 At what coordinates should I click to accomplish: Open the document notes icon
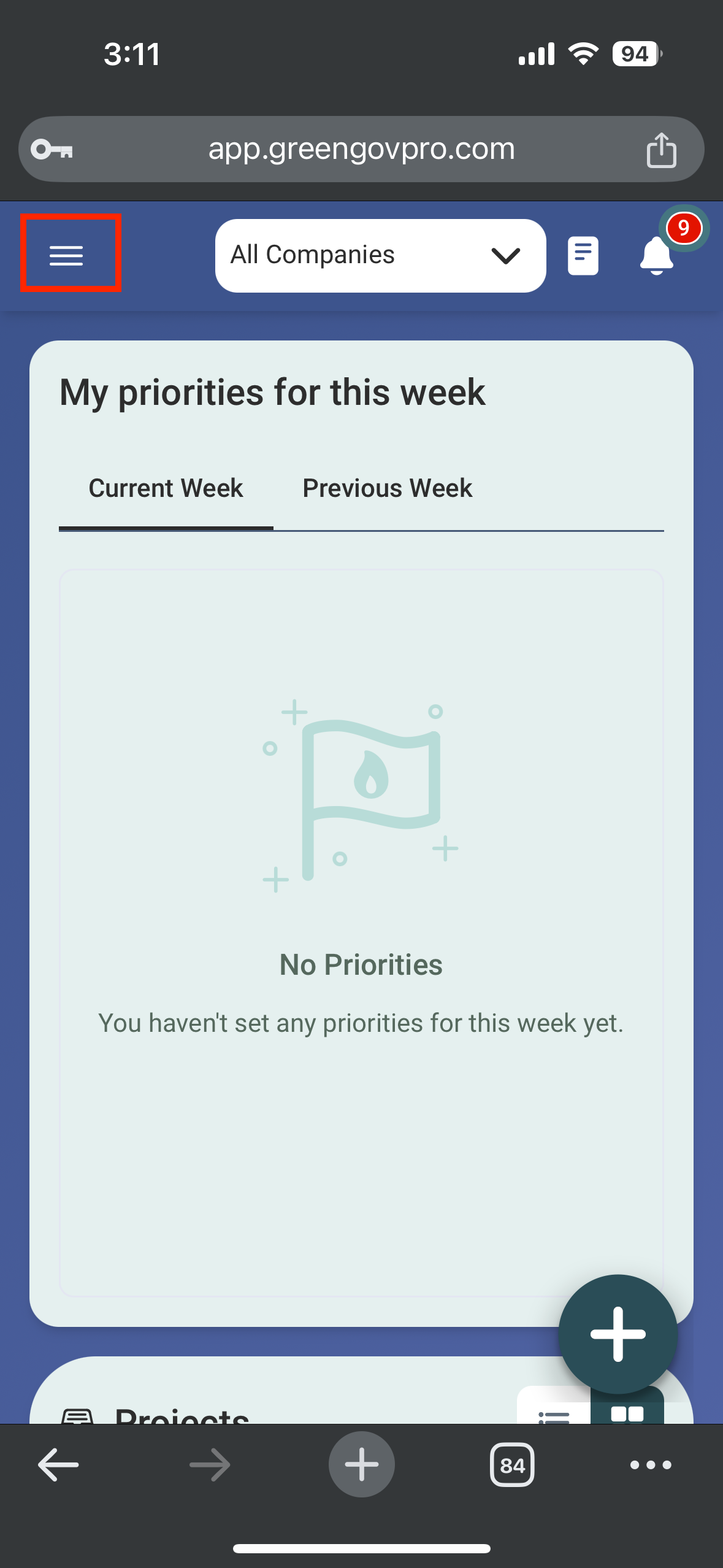(583, 255)
